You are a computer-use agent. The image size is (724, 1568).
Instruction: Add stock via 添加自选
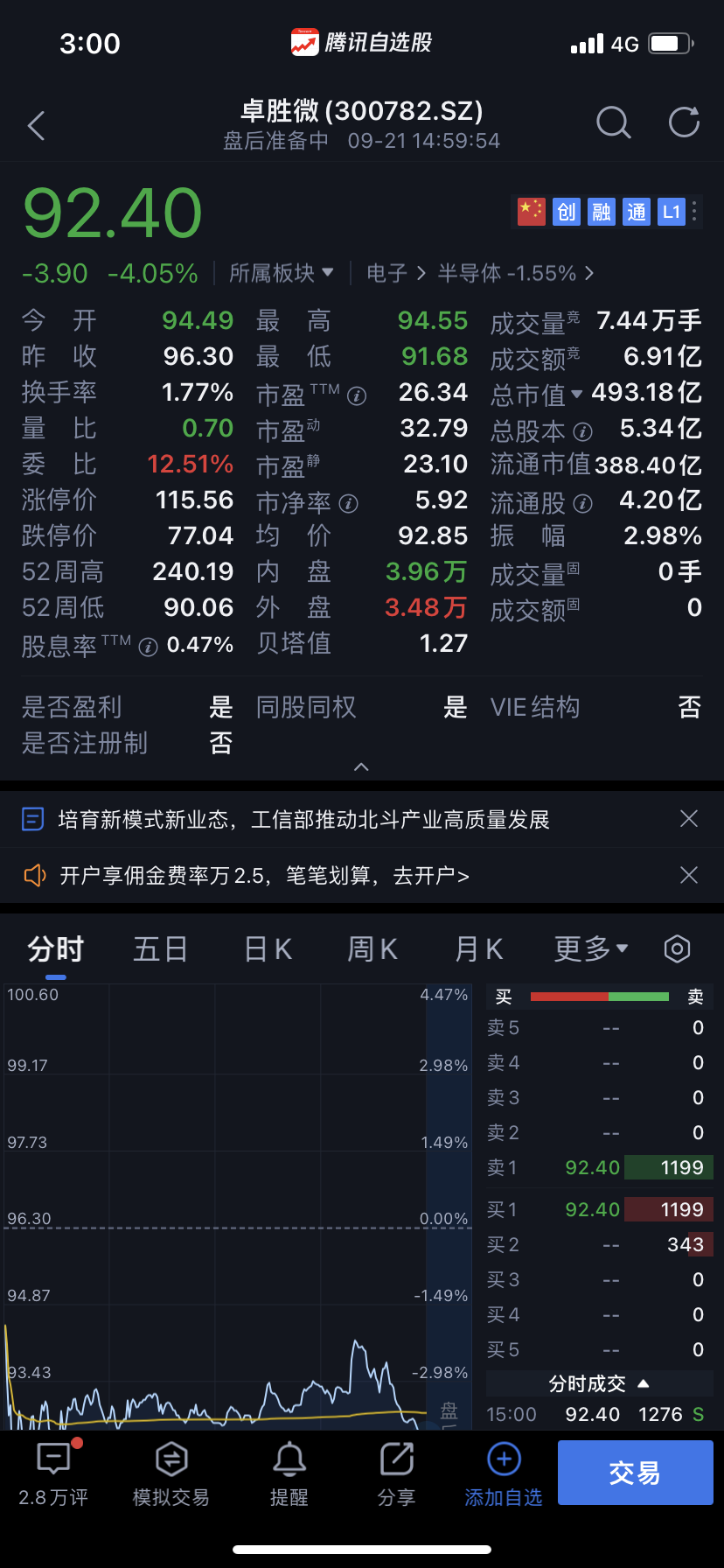(x=504, y=1474)
